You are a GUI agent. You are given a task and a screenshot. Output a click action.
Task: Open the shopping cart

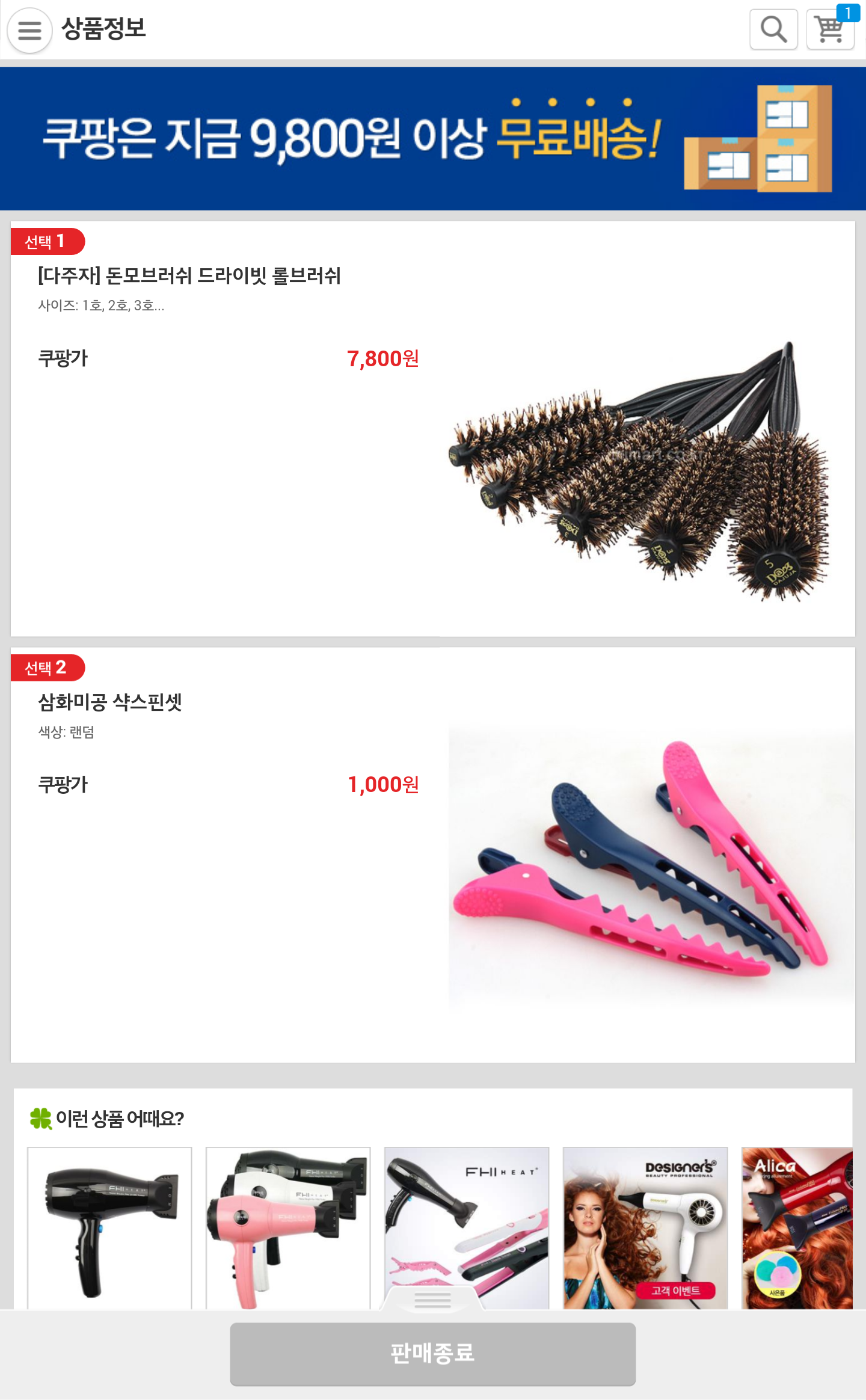[829, 29]
